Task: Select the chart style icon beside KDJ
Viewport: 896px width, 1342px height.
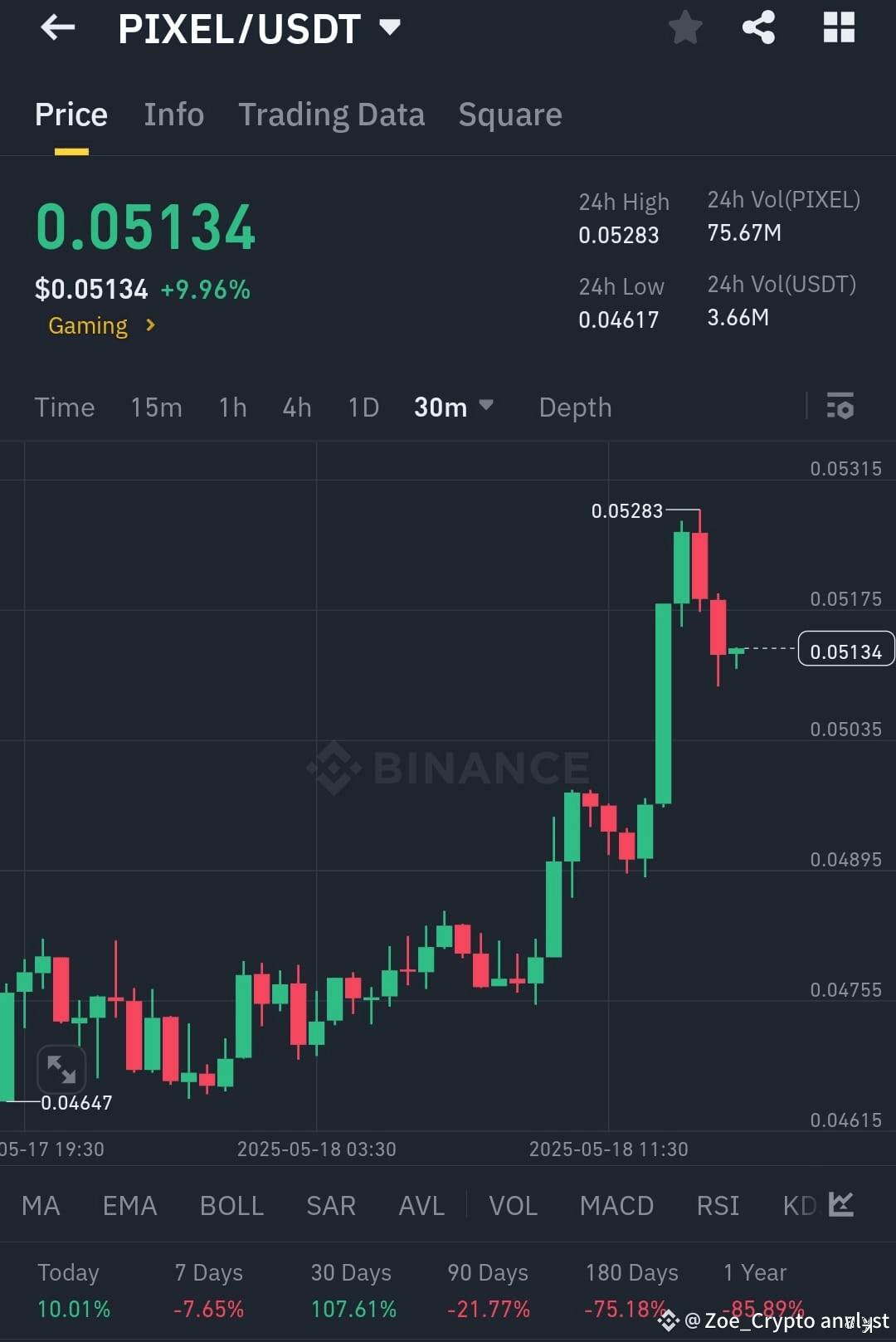Action: point(841,1205)
